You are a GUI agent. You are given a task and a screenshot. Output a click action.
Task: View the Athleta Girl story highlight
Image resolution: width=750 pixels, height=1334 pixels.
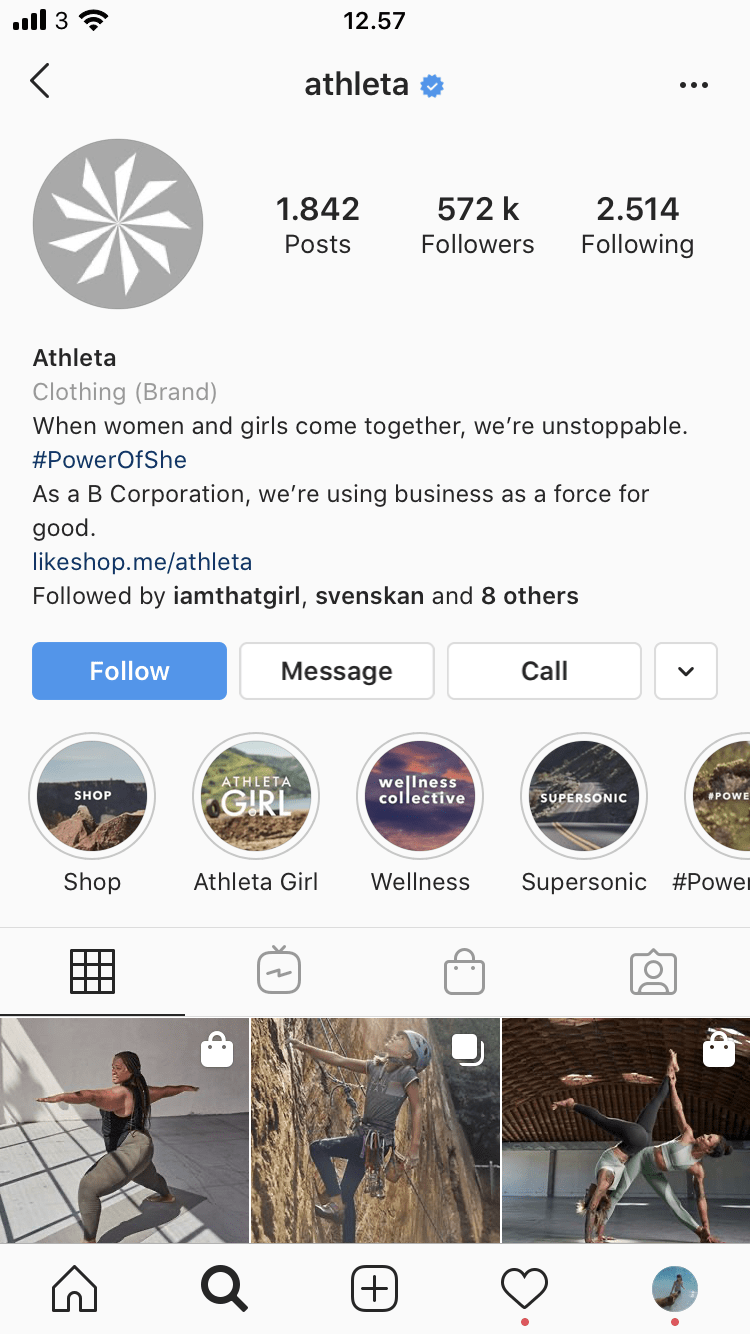pyautogui.click(x=256, y=797)
